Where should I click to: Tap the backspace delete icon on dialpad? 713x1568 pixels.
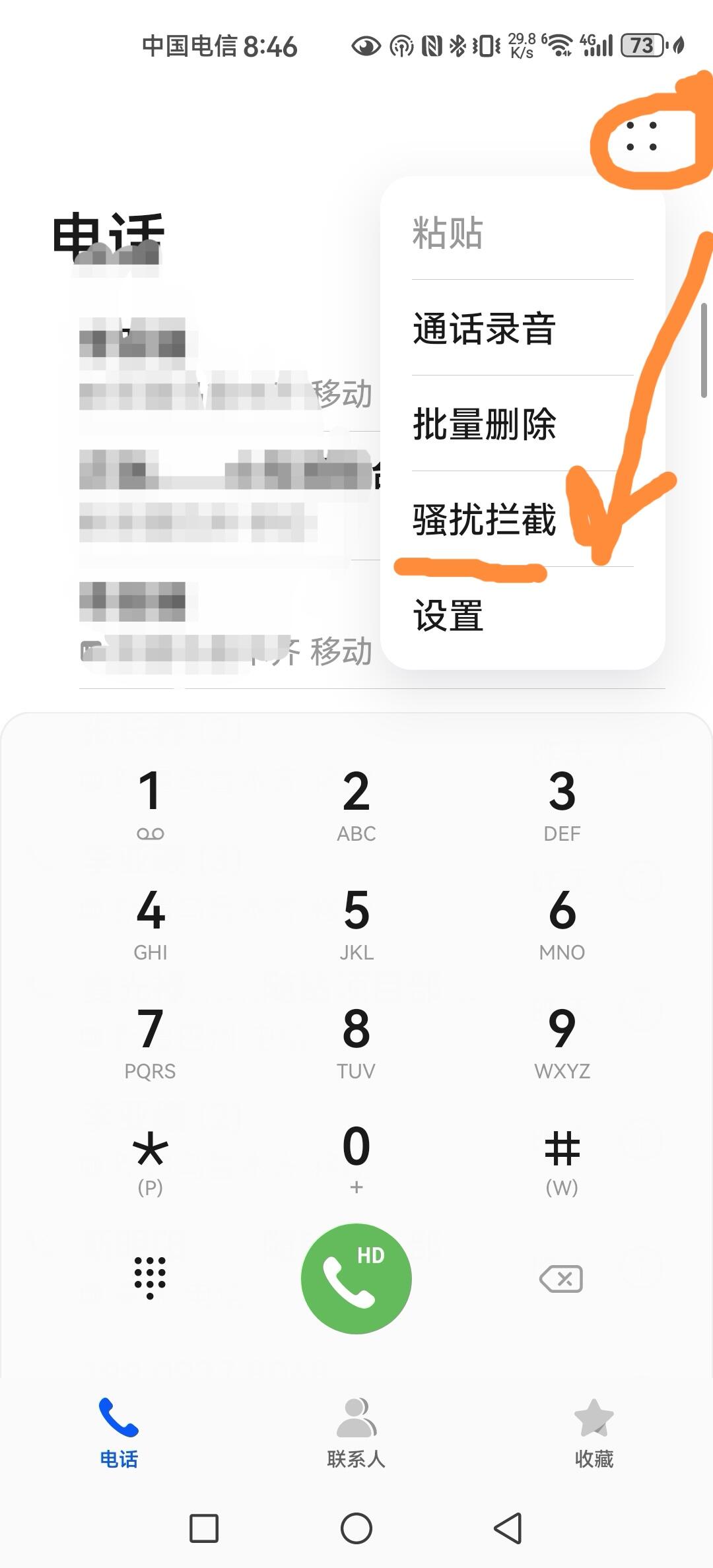[562, 1279]
